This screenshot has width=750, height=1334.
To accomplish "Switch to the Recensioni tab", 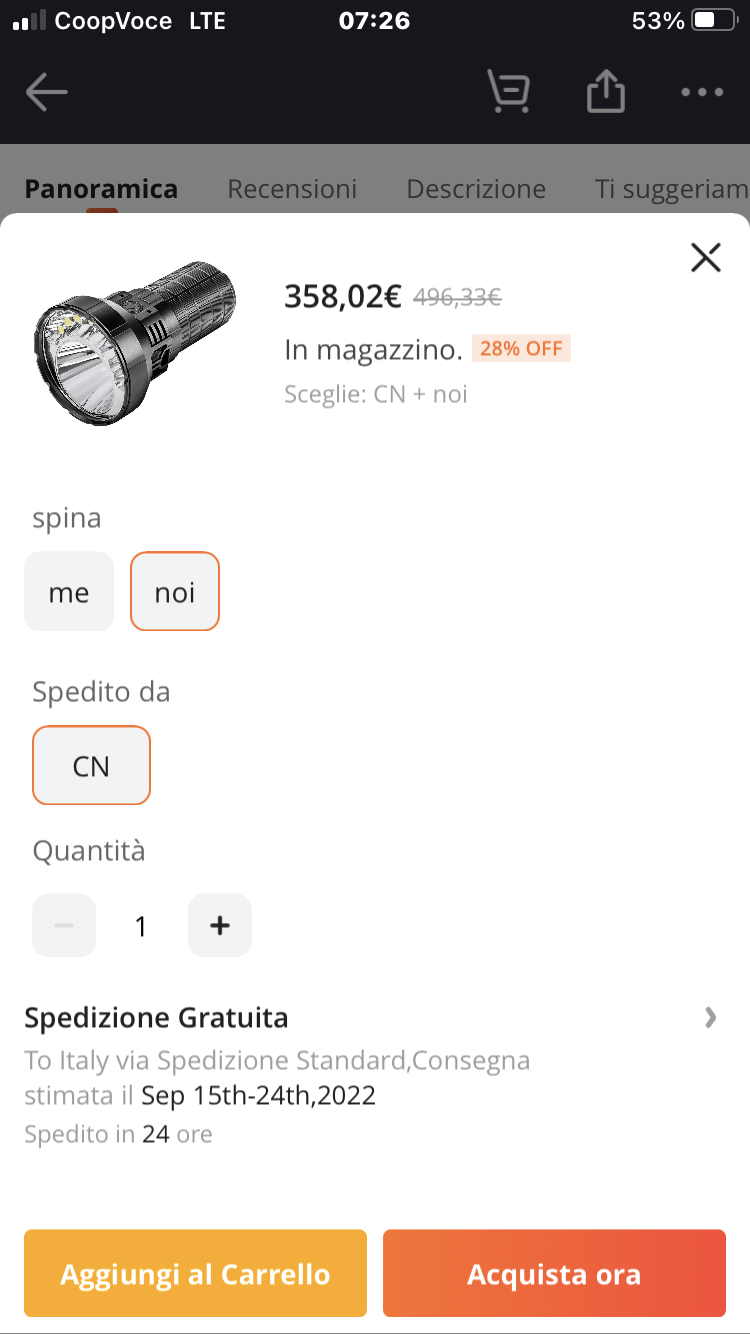I will pyautogui.click(x=292, y=189).
